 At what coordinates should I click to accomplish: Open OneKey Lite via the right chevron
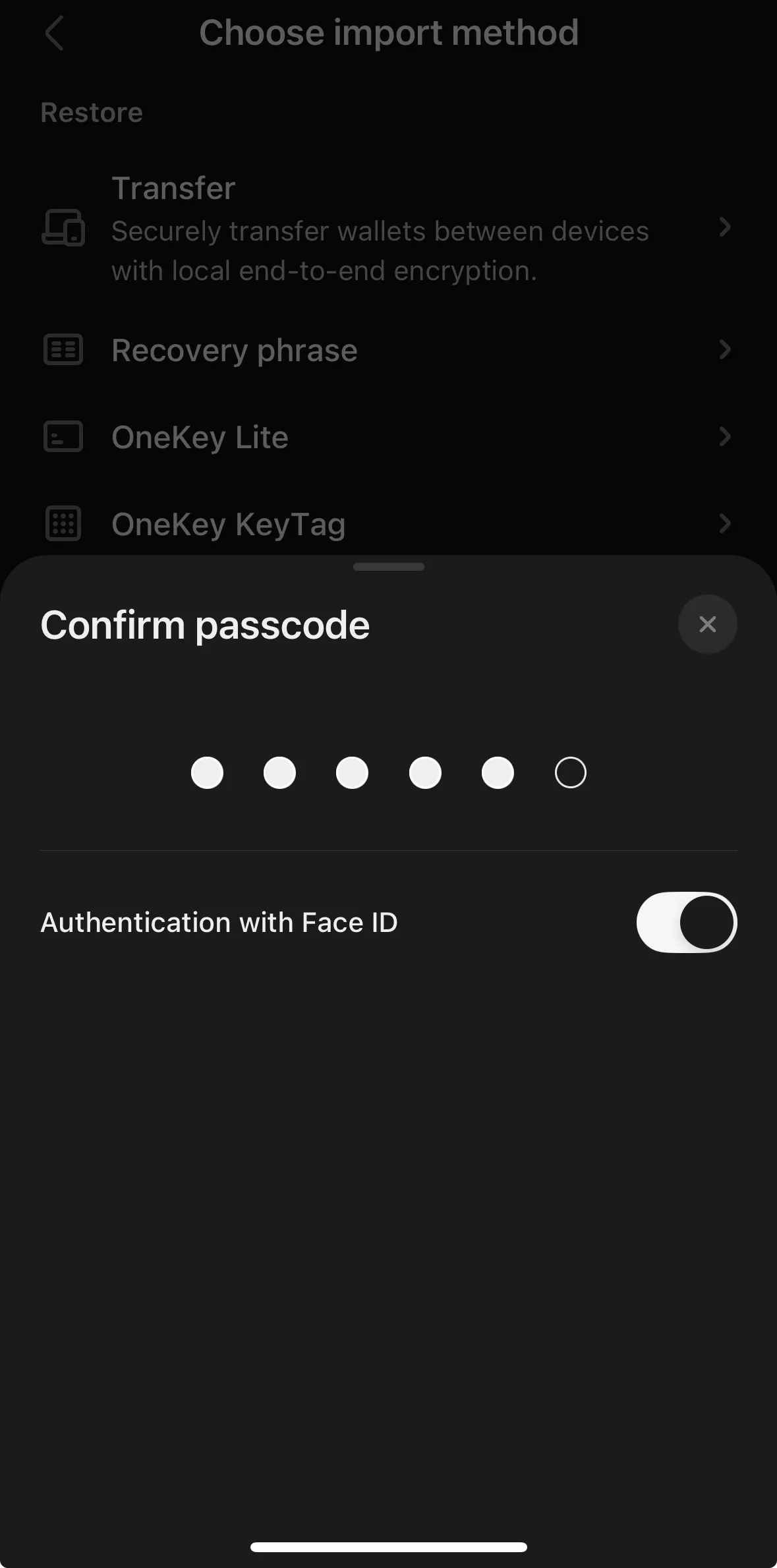(x=726, y=436)
